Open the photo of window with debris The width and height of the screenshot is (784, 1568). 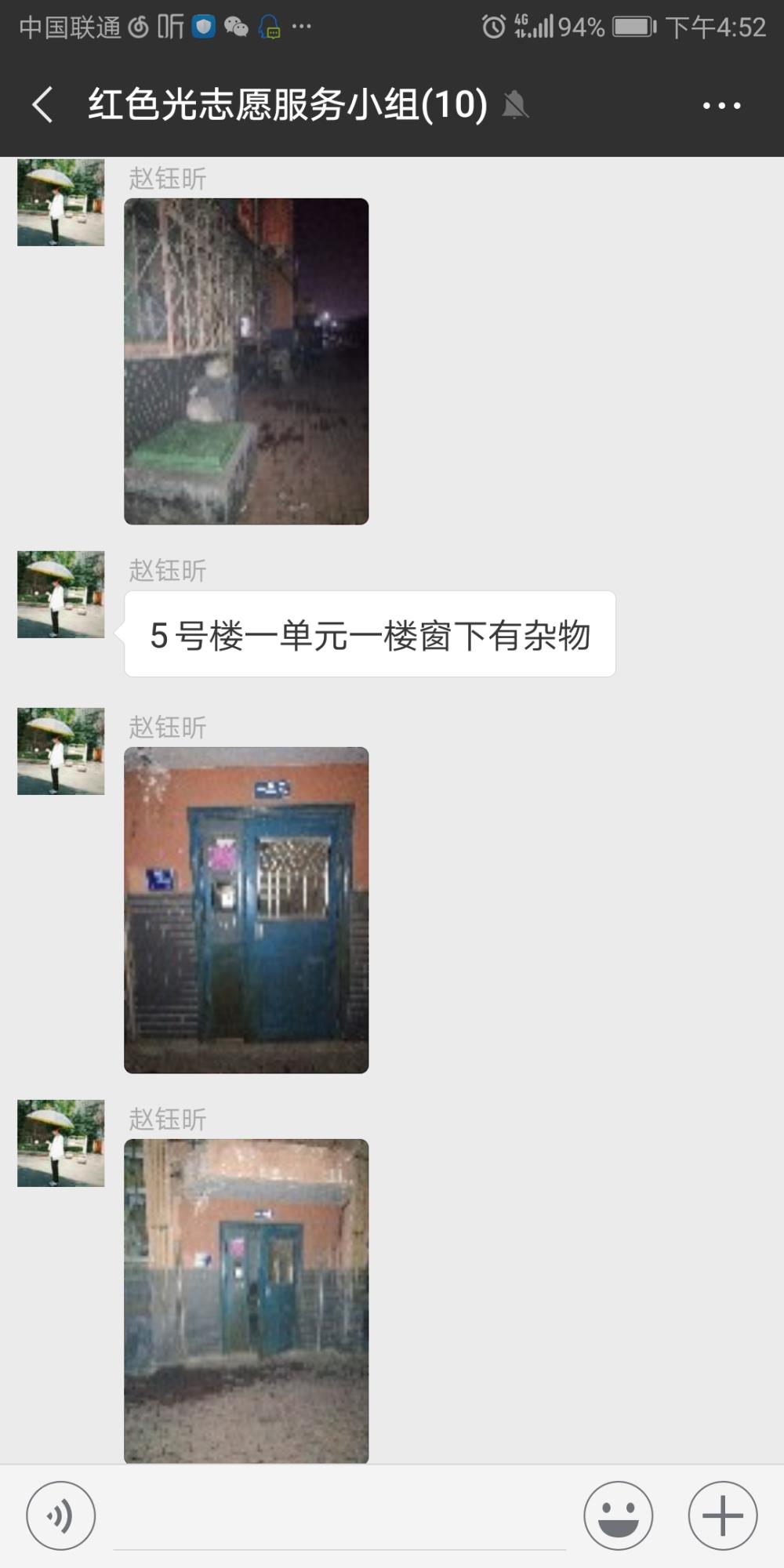[x=246, y=361]
